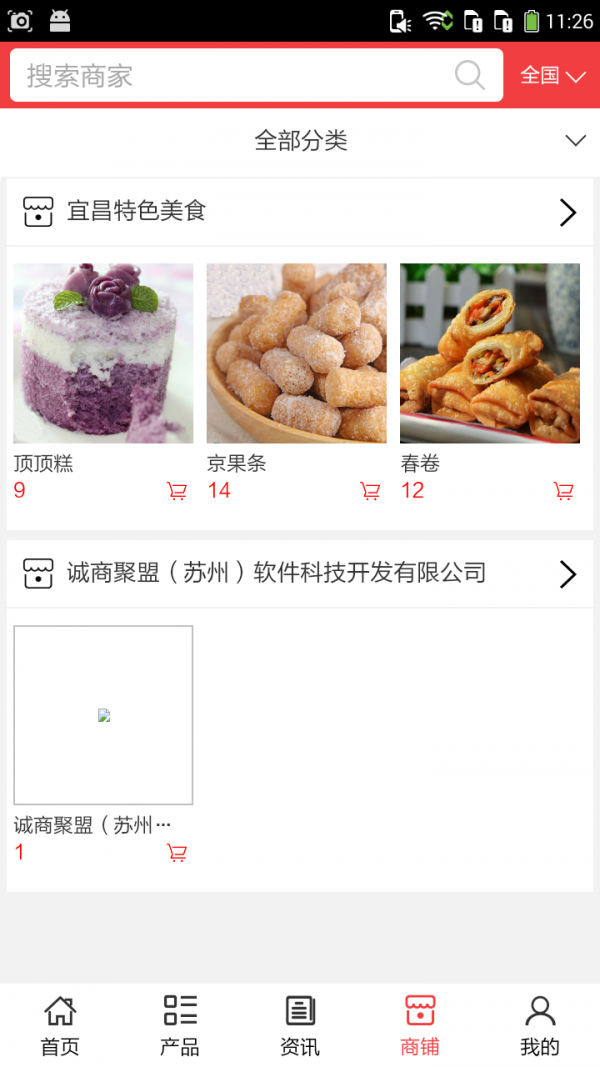This screenshot has height=1067, width=600.
Task: Select the 商铺 tab
Action: tap(420, 1025)
